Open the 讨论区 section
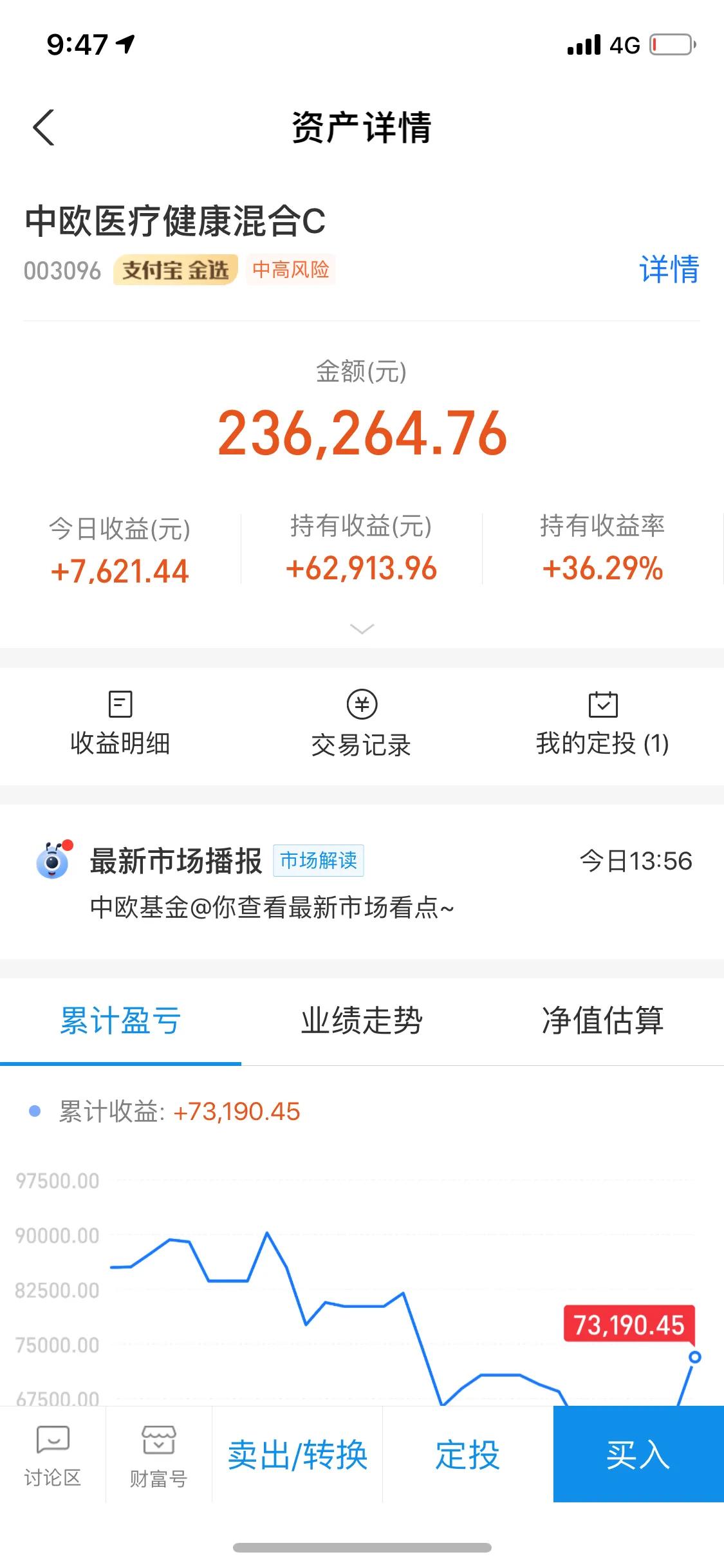The height and width of the screenshot is (1568, 724). pyautogui.click(x=53, y=1456)
